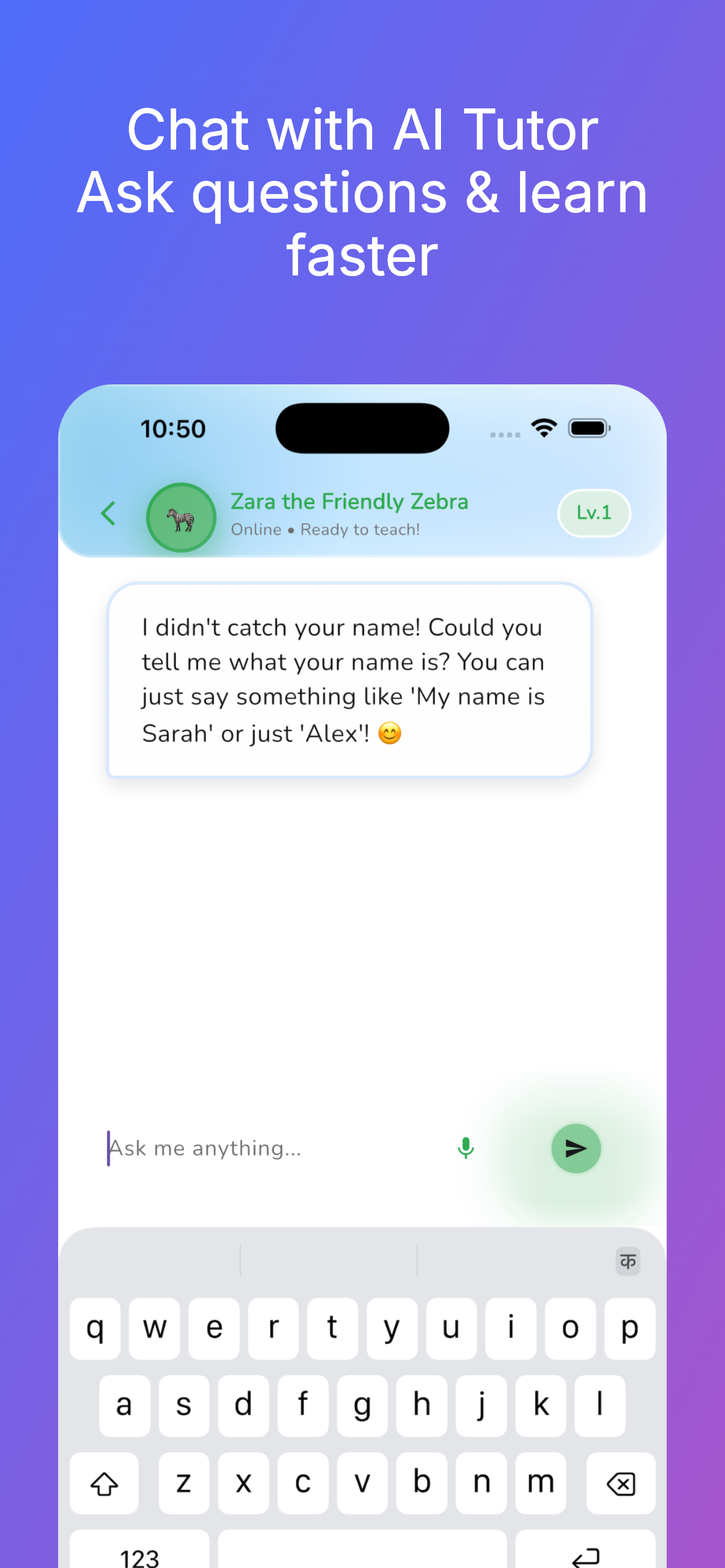The height and width of the screenshot is (1568, 725).
Task: Tap the Online Ready to teach status text
Action: (326, 529)
